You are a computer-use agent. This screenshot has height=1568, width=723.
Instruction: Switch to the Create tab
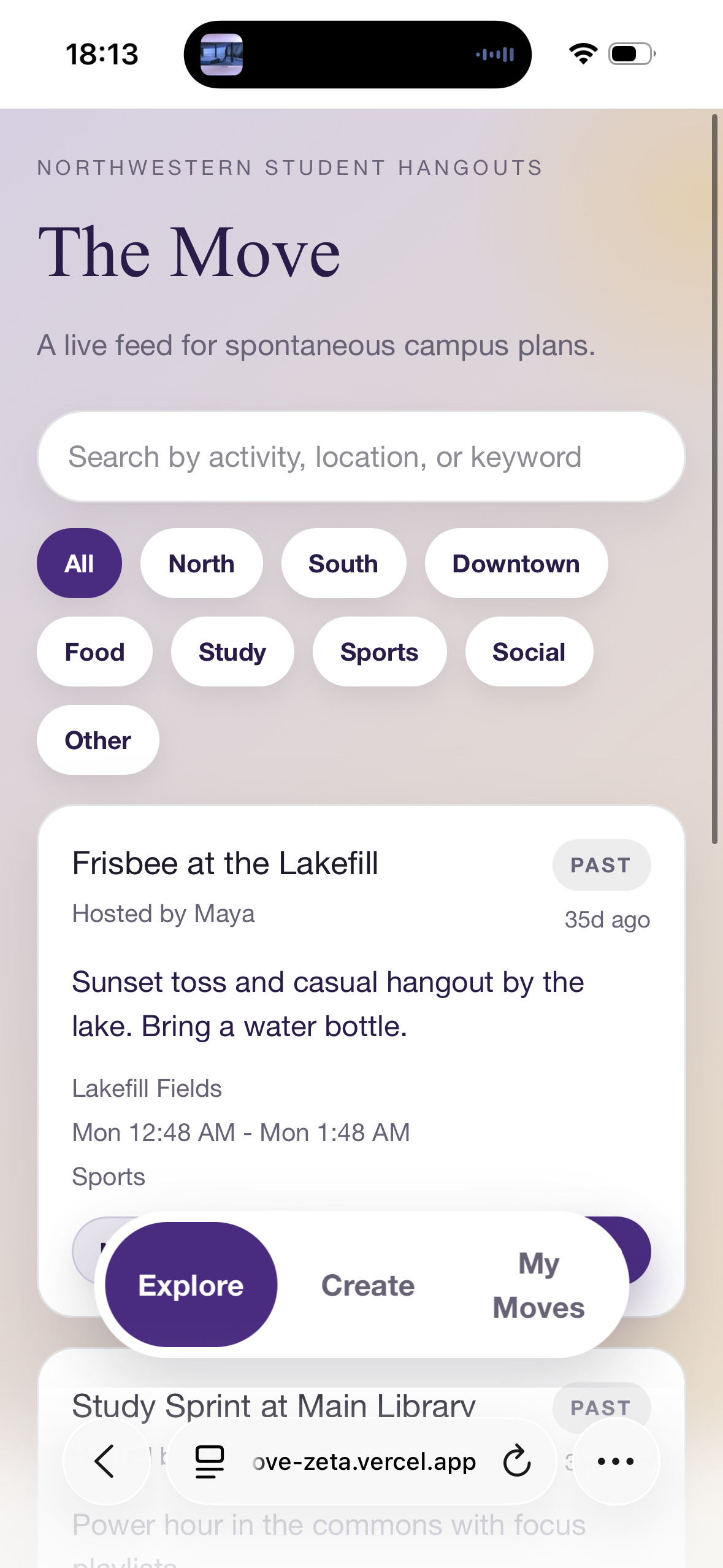pyautogui.click(x=368, y=1285)
